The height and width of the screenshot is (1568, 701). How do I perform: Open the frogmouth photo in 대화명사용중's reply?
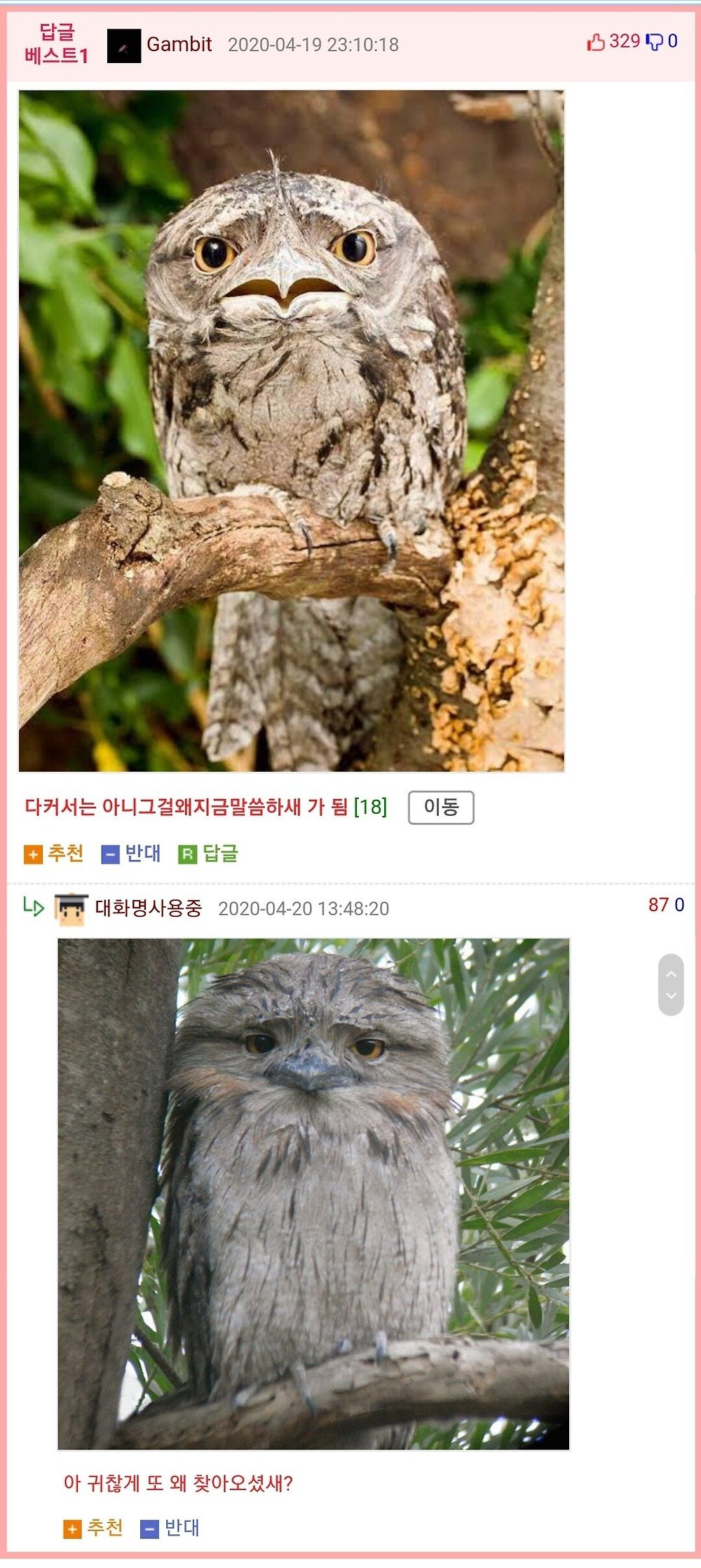click(x=313, y=1194)
